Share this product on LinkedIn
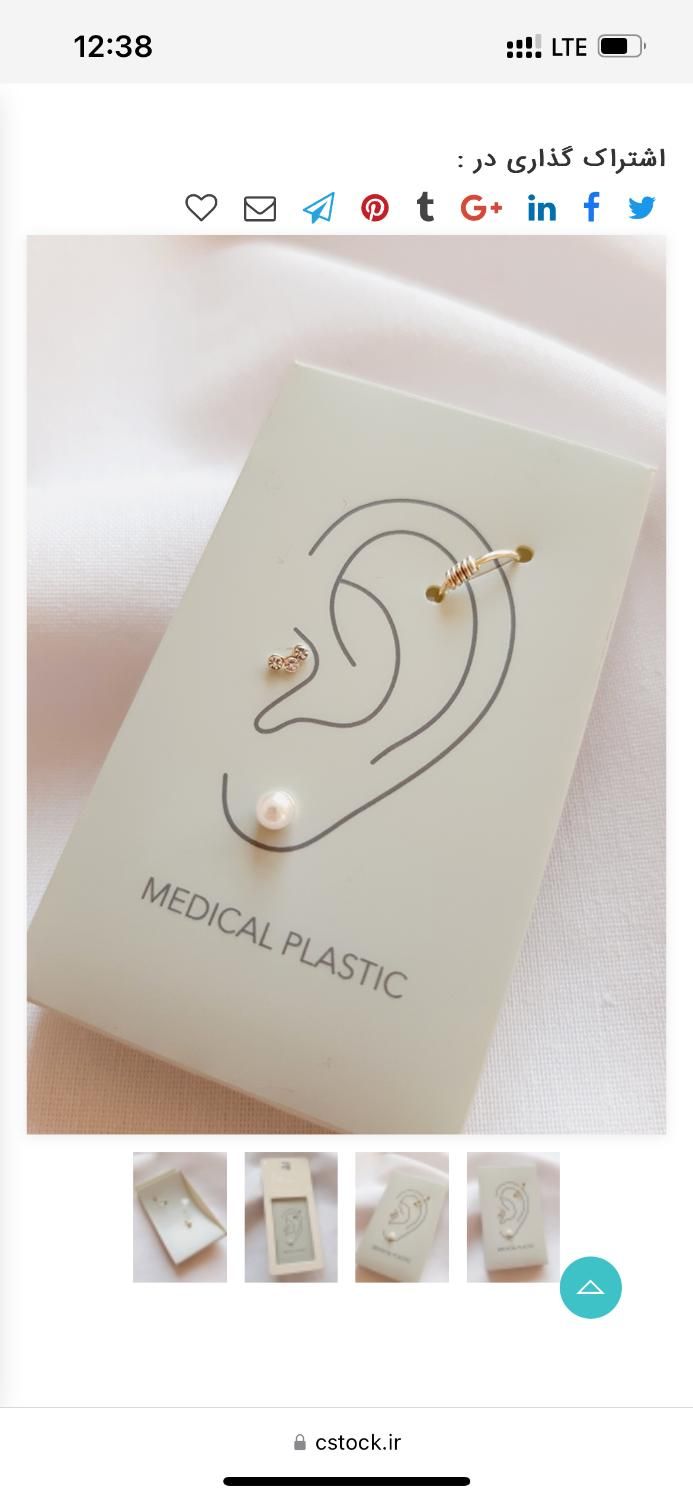Image resolution: width=693 pixels, height=1500 pixels. coord(542,208)
